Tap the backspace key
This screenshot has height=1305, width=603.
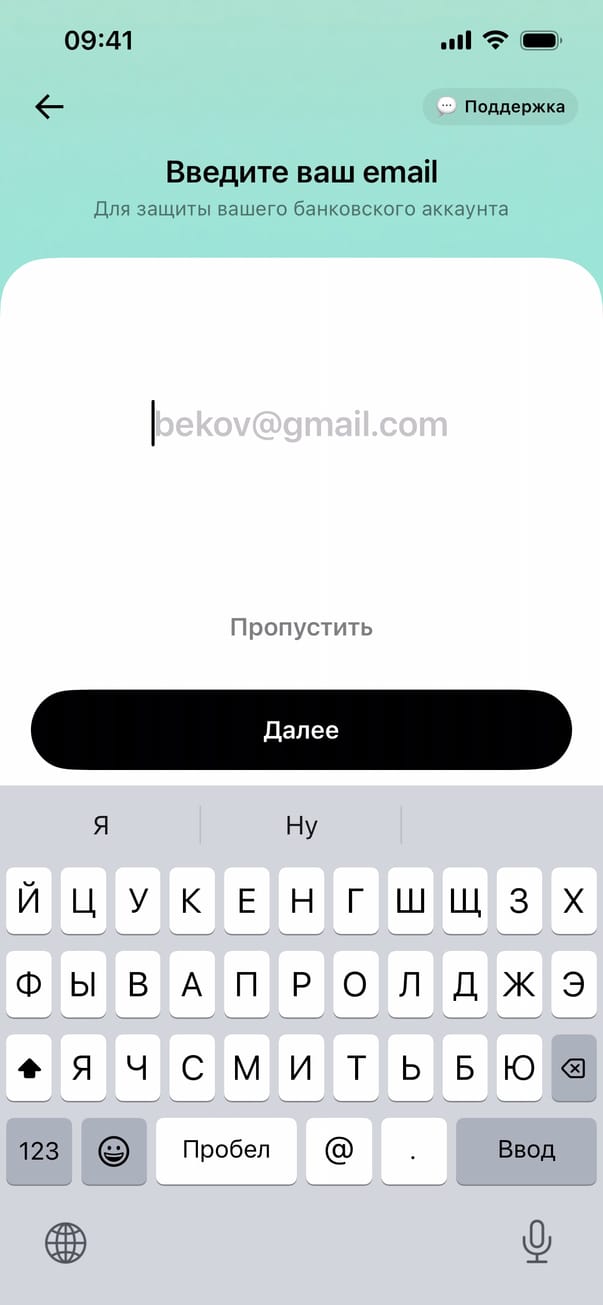click(x=573, y=1069)
